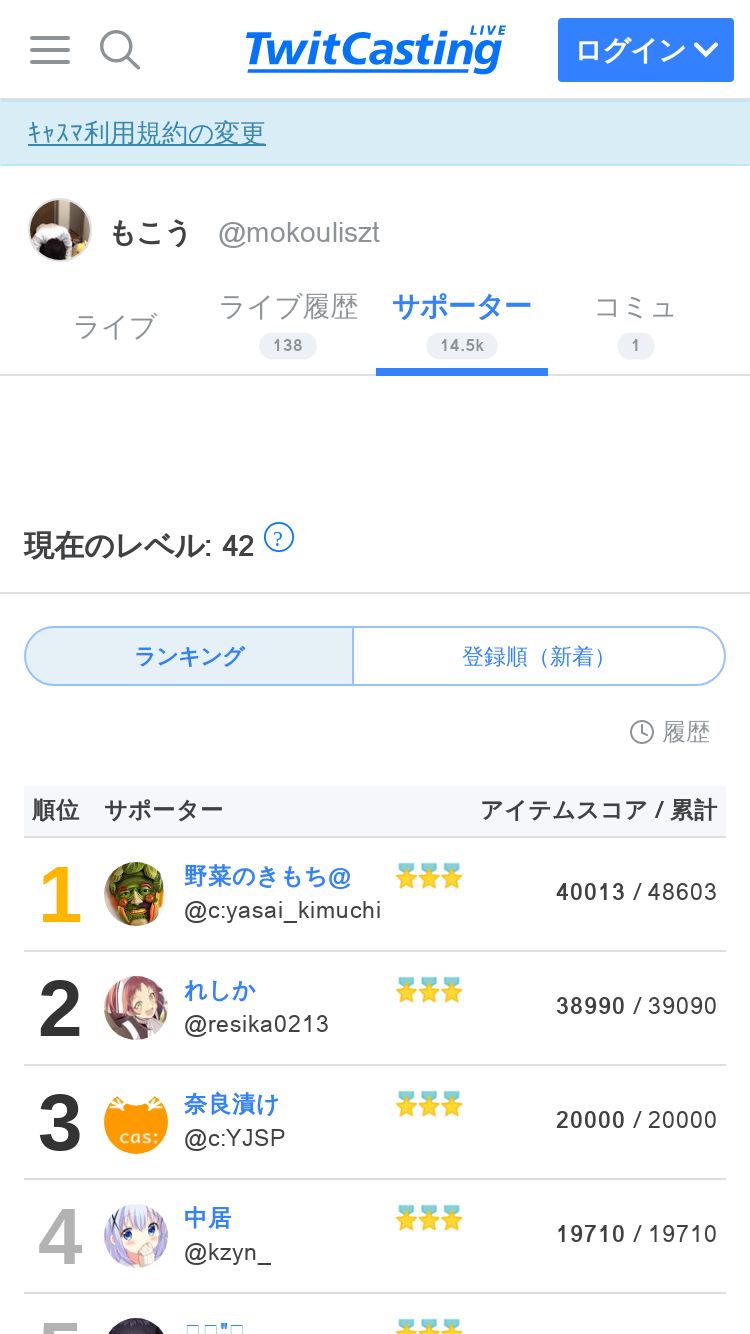This screenshot has width=750, height=1334.
Task: Open supporter 野菜のきもち@ profile
Action: click(268, 877)
